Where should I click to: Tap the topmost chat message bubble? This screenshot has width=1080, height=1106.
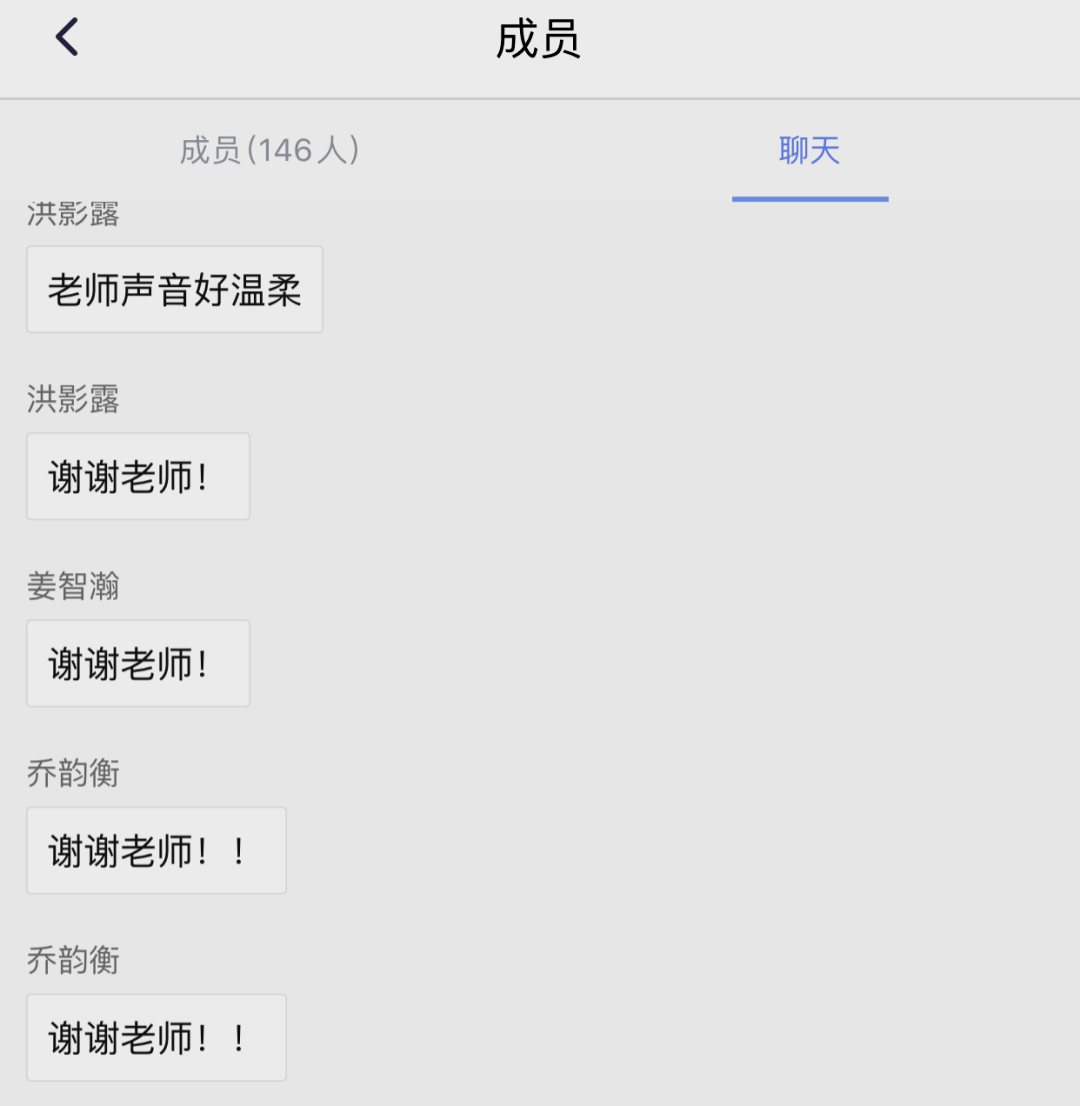[174, 289]
